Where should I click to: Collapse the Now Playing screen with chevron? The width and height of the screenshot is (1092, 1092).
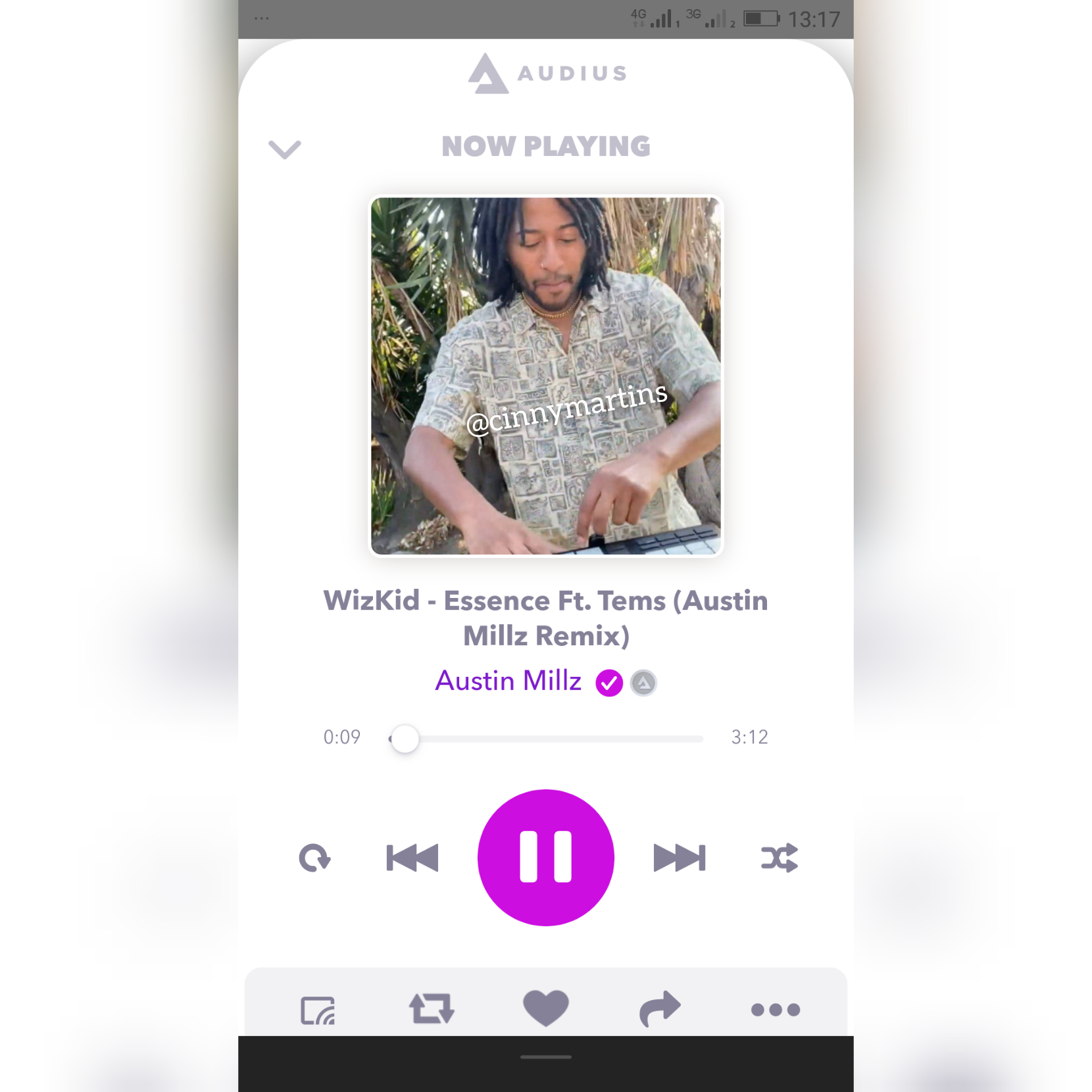[x=284, y=149]
